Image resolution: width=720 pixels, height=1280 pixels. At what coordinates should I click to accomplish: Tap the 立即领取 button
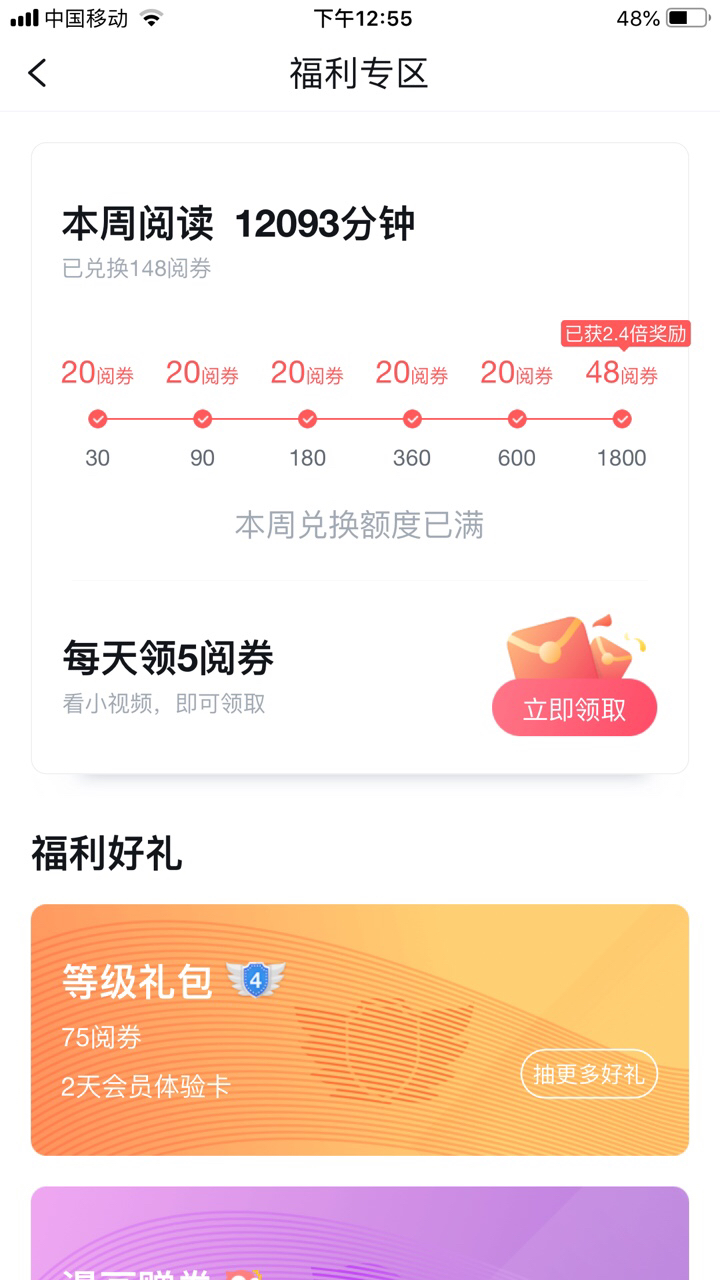[574, 709]
